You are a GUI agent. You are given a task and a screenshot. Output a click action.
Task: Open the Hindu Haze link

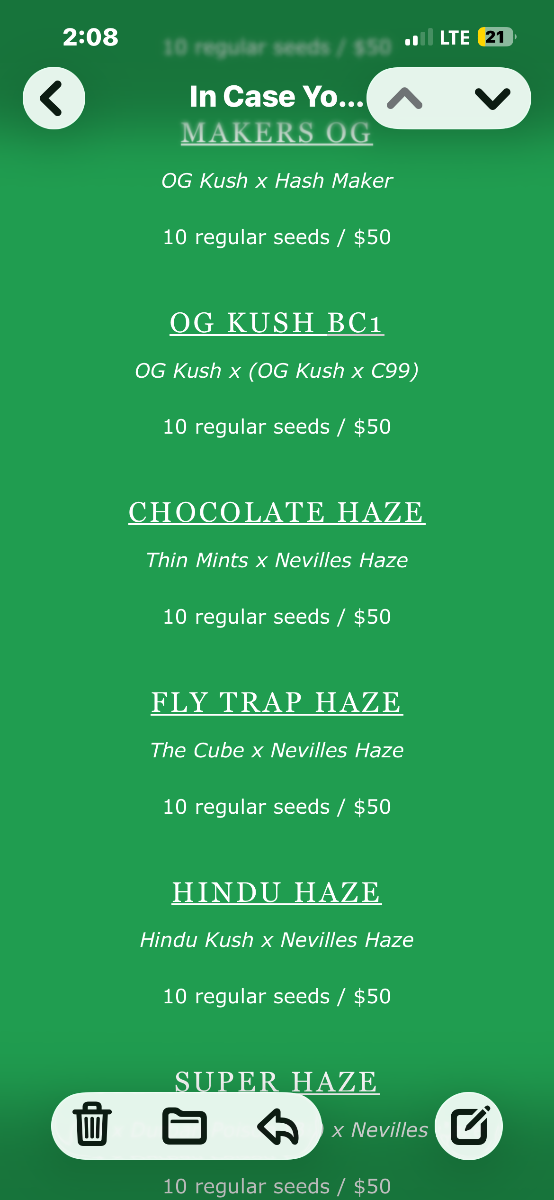click(277, 893)
